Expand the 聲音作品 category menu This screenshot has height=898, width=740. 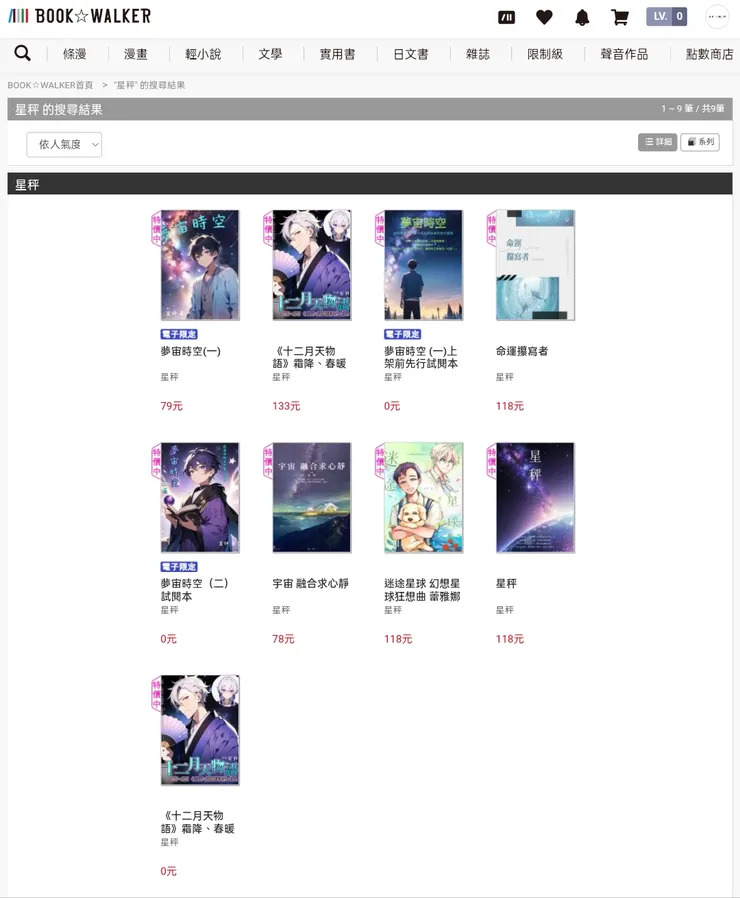(x=623, y=54)
